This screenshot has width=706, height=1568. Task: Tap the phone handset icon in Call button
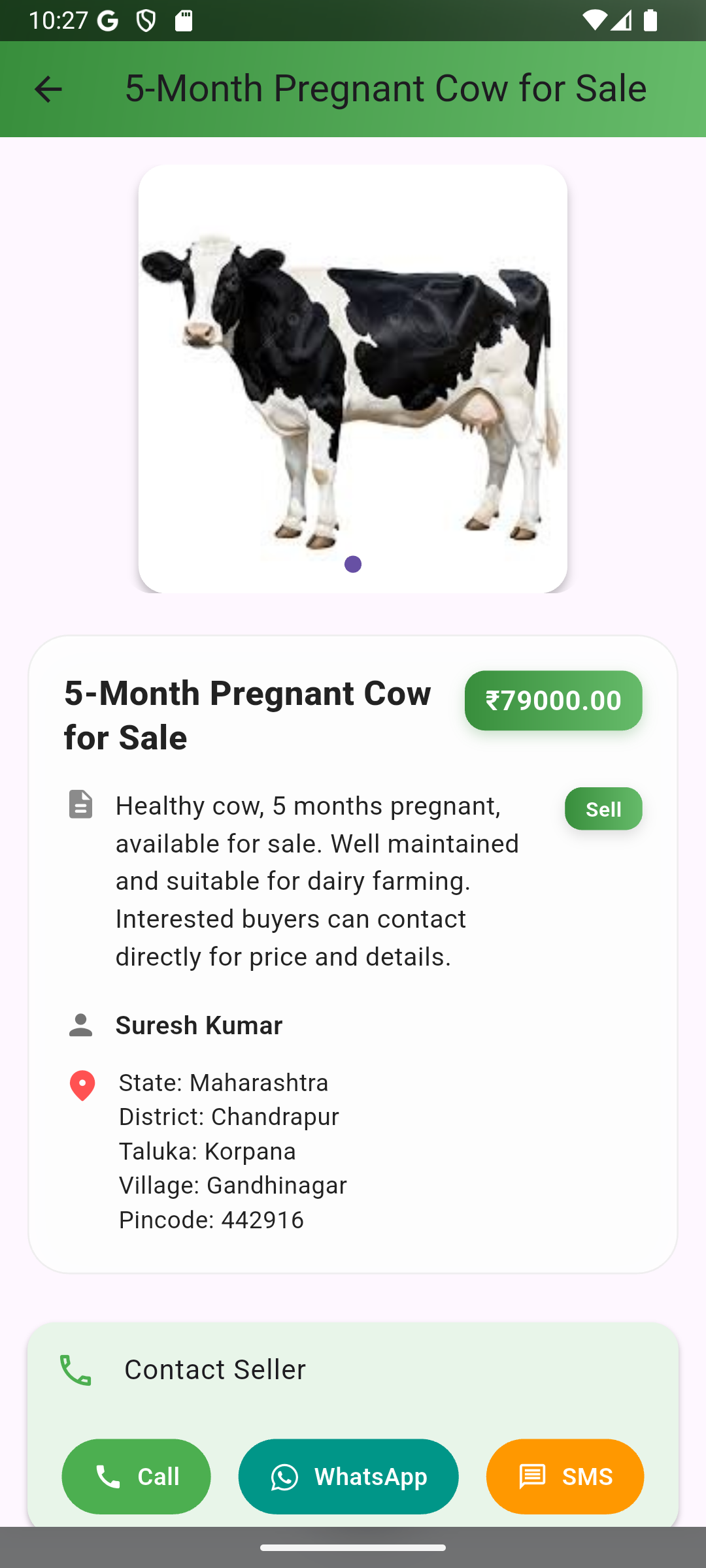click(109, 1477)
